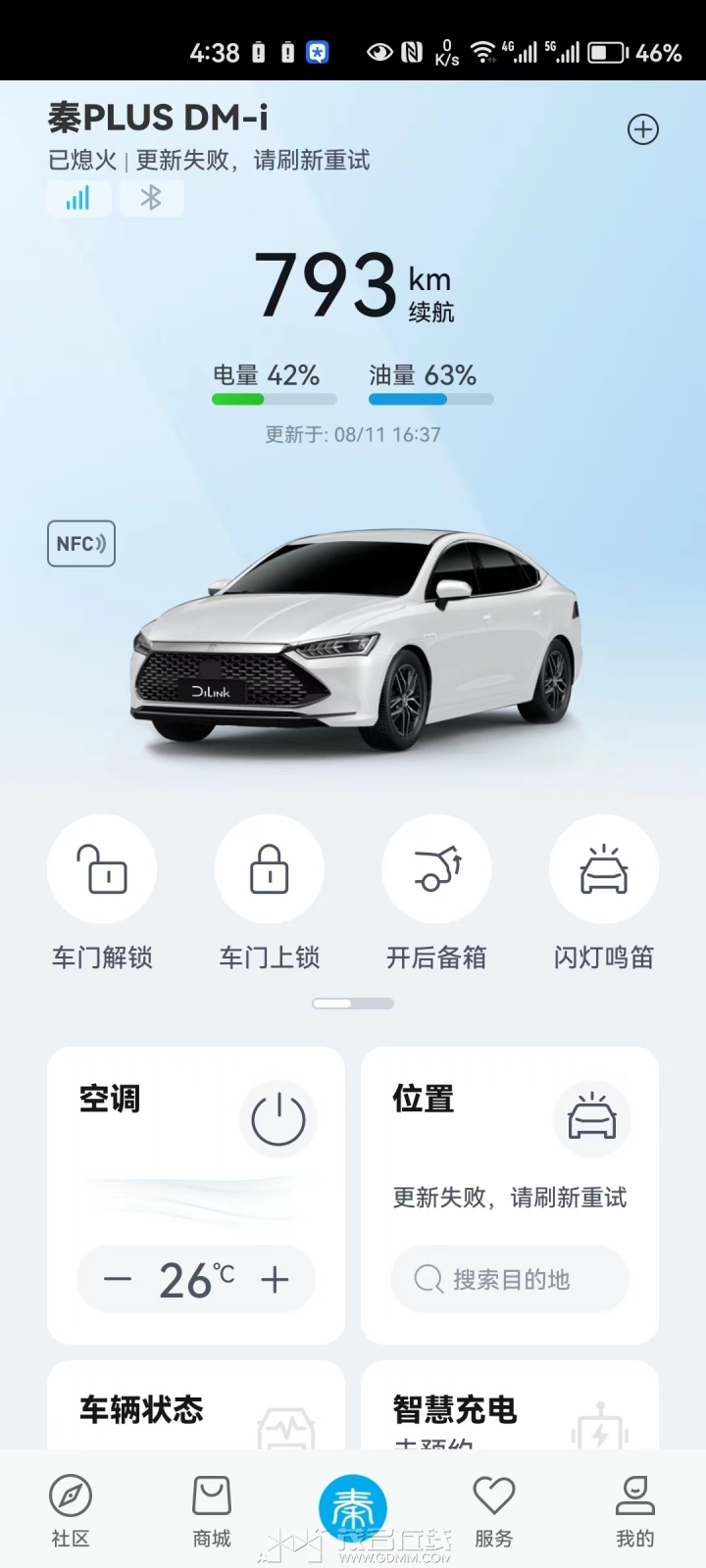Trigger 闪灯鸣笛 to flash lights and honk
This screenshot has height=1568, width=706.
603,869
